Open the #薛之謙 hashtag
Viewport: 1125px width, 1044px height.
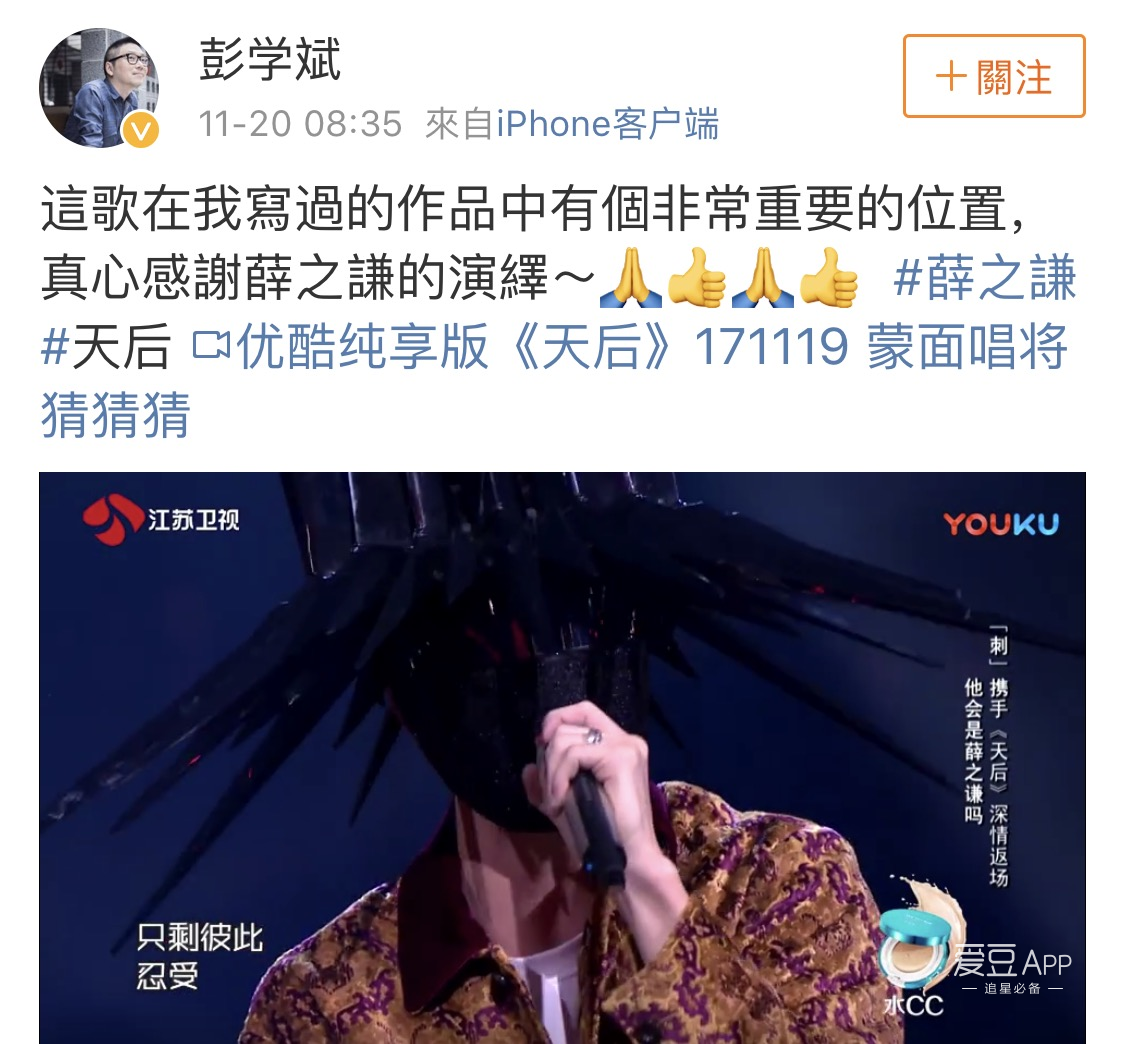tap(984, 280)
